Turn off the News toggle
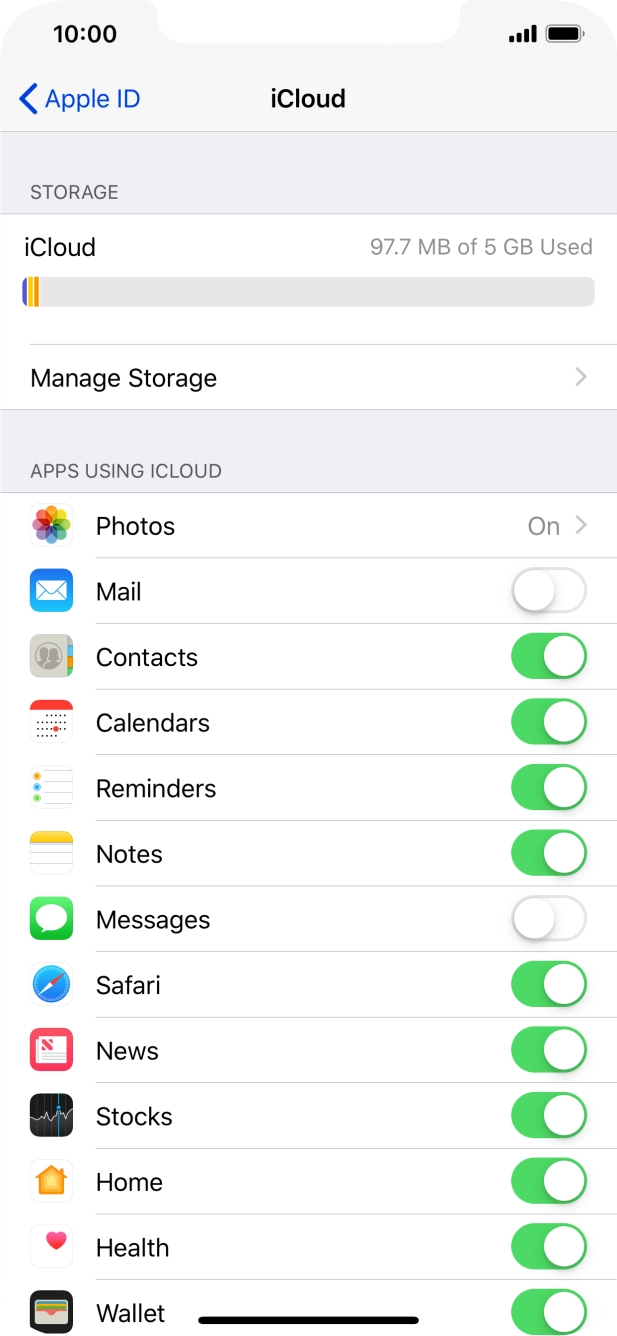Image resolution: width=617 pixels, height=1336 pixels. (x=548, y=1051)
